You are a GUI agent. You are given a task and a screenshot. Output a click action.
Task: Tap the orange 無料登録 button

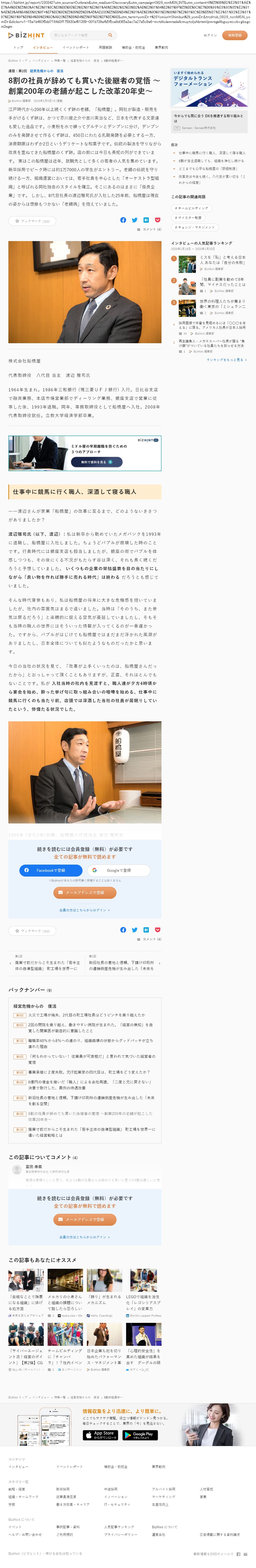[235, 35]
